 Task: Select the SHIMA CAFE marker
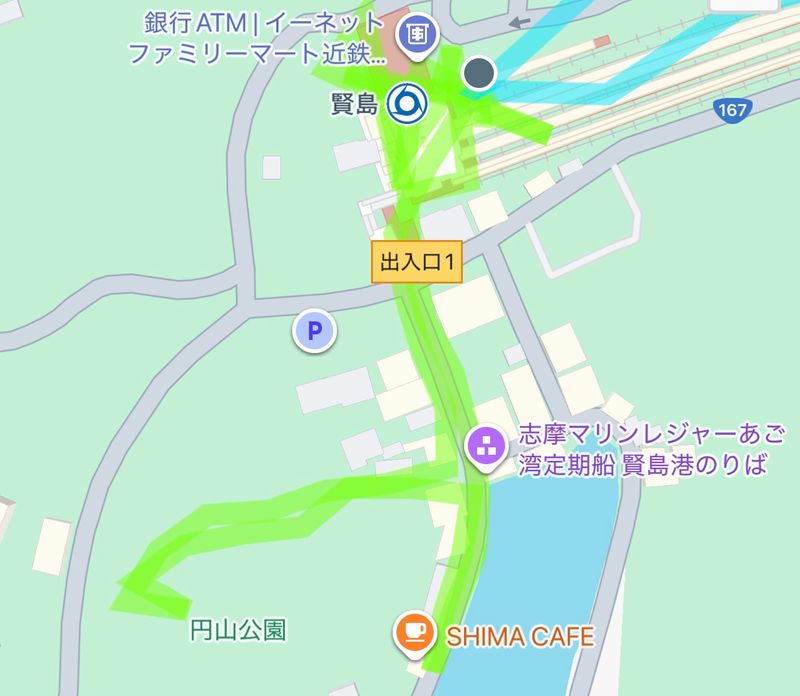(x=413, y=631)
